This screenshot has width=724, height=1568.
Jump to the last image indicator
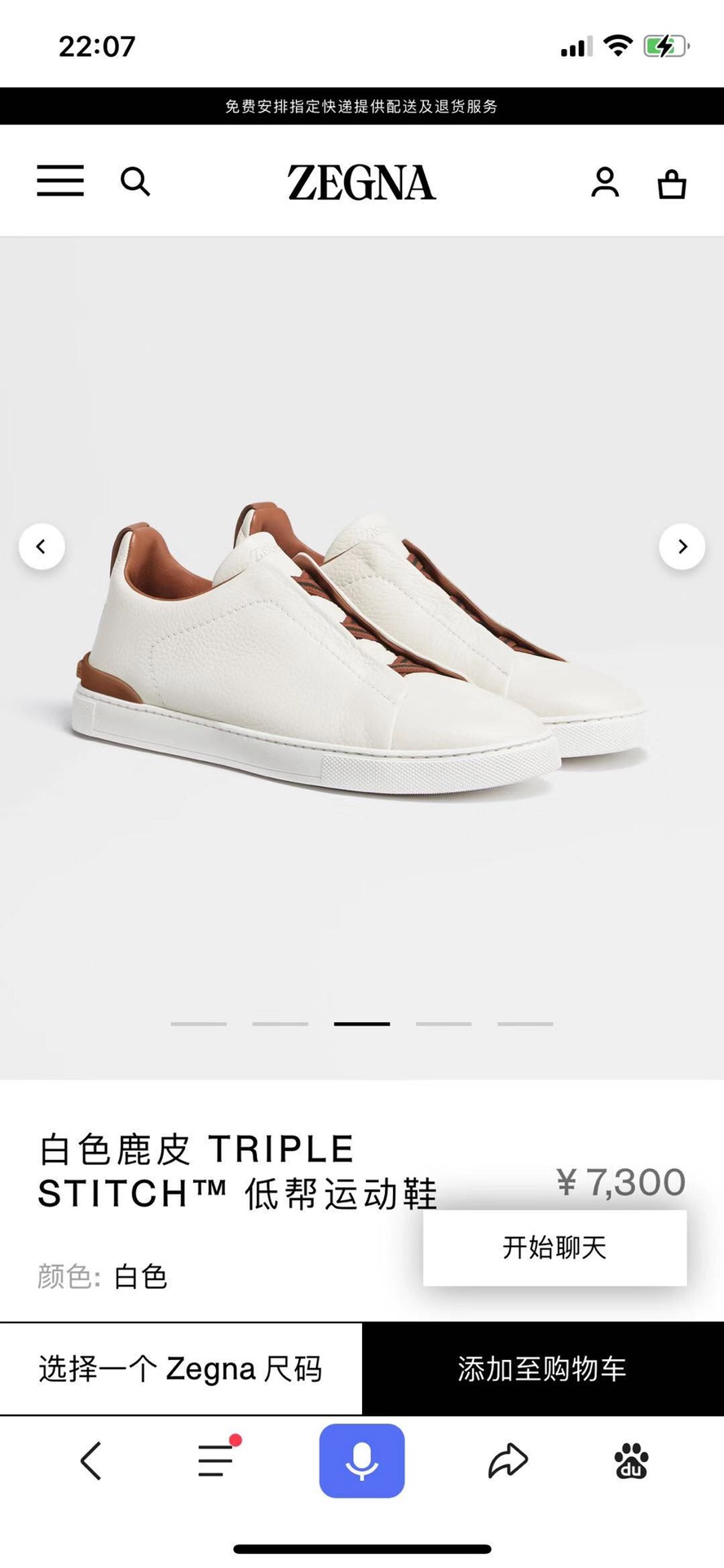526,1023
